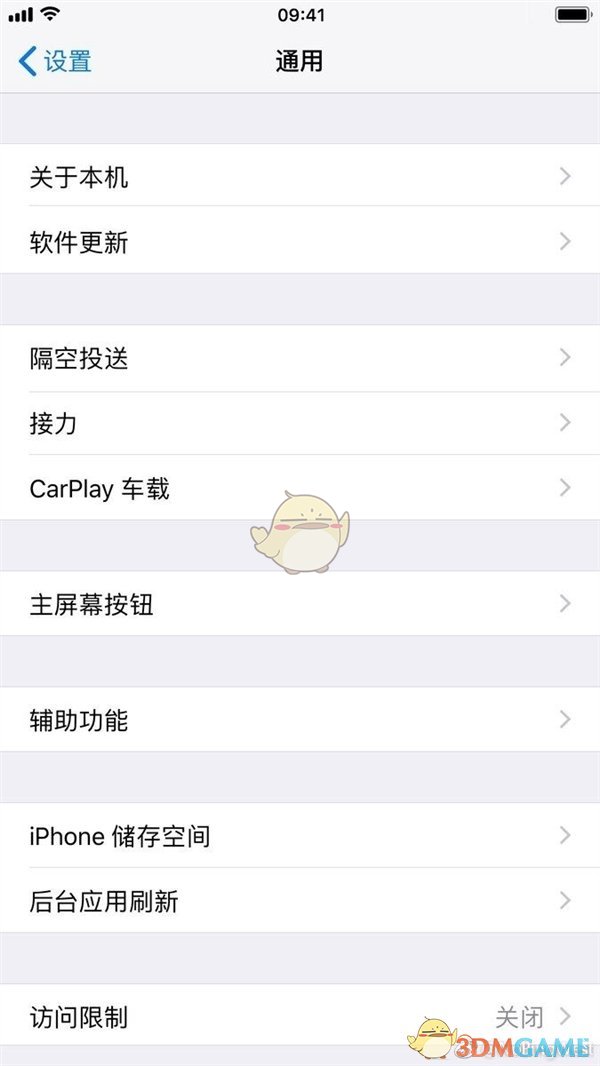Go back to 设置
Viewport: 600px width, 1066px height.
55,61
